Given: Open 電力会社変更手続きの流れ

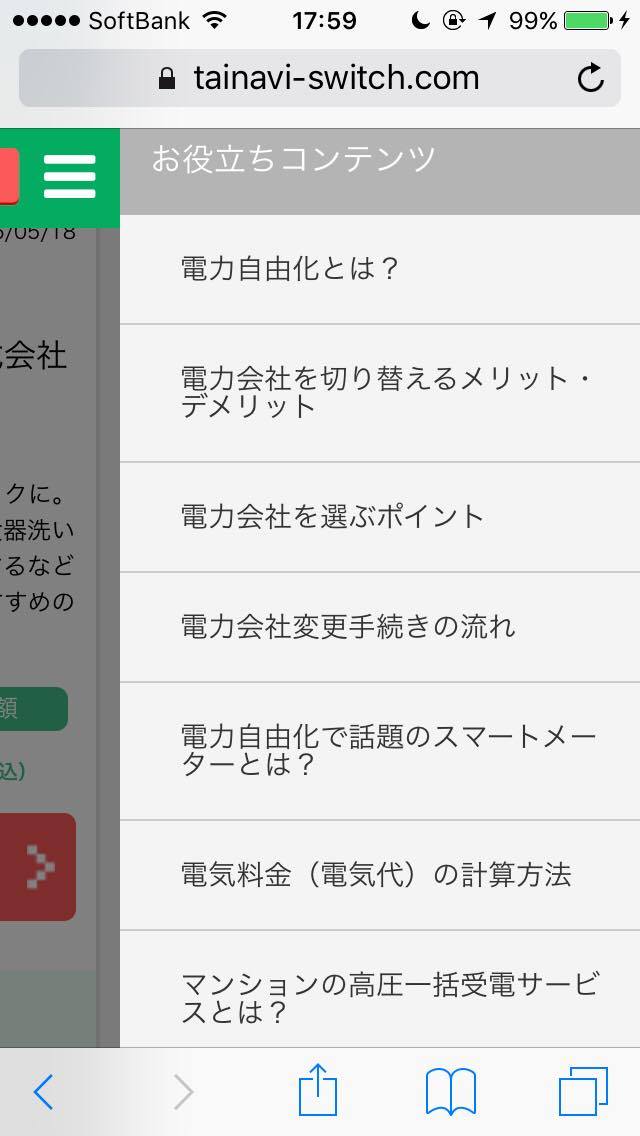Looking at the screenshot, I should 380,627.
